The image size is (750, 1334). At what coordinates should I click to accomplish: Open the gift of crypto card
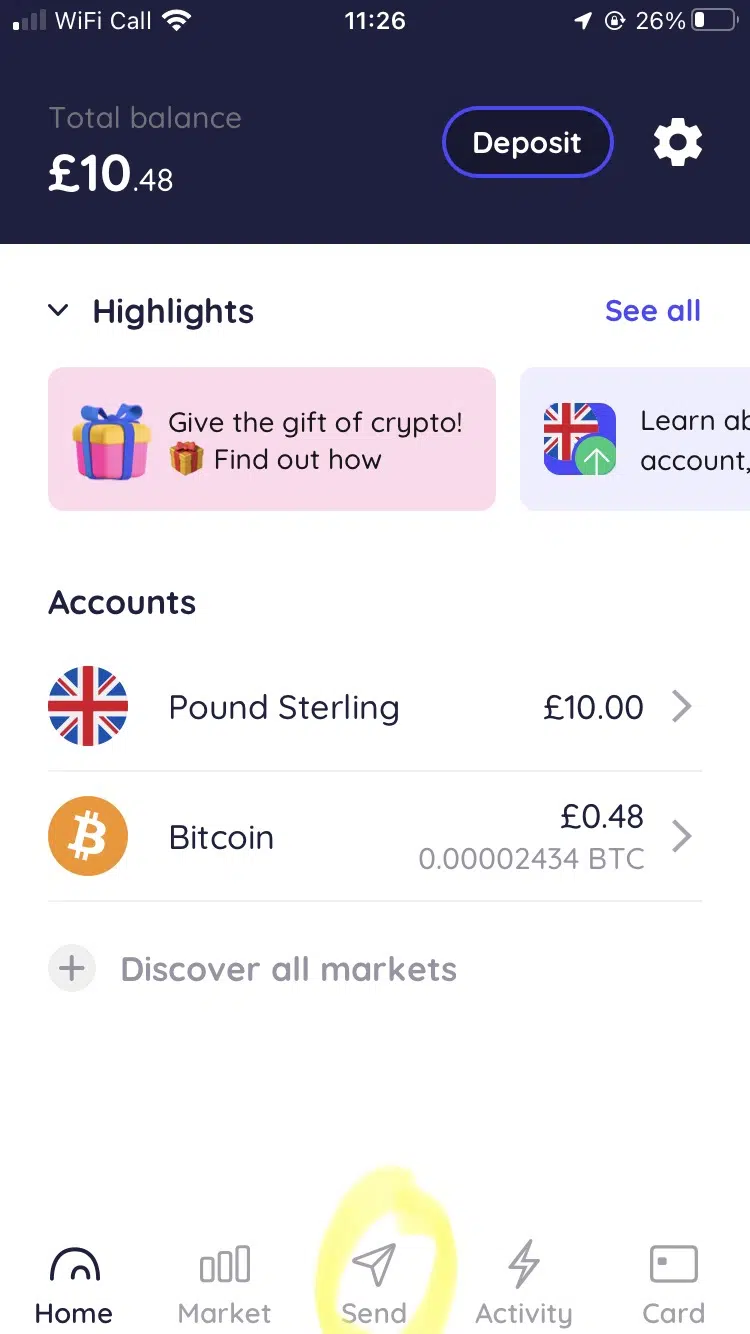272,439
